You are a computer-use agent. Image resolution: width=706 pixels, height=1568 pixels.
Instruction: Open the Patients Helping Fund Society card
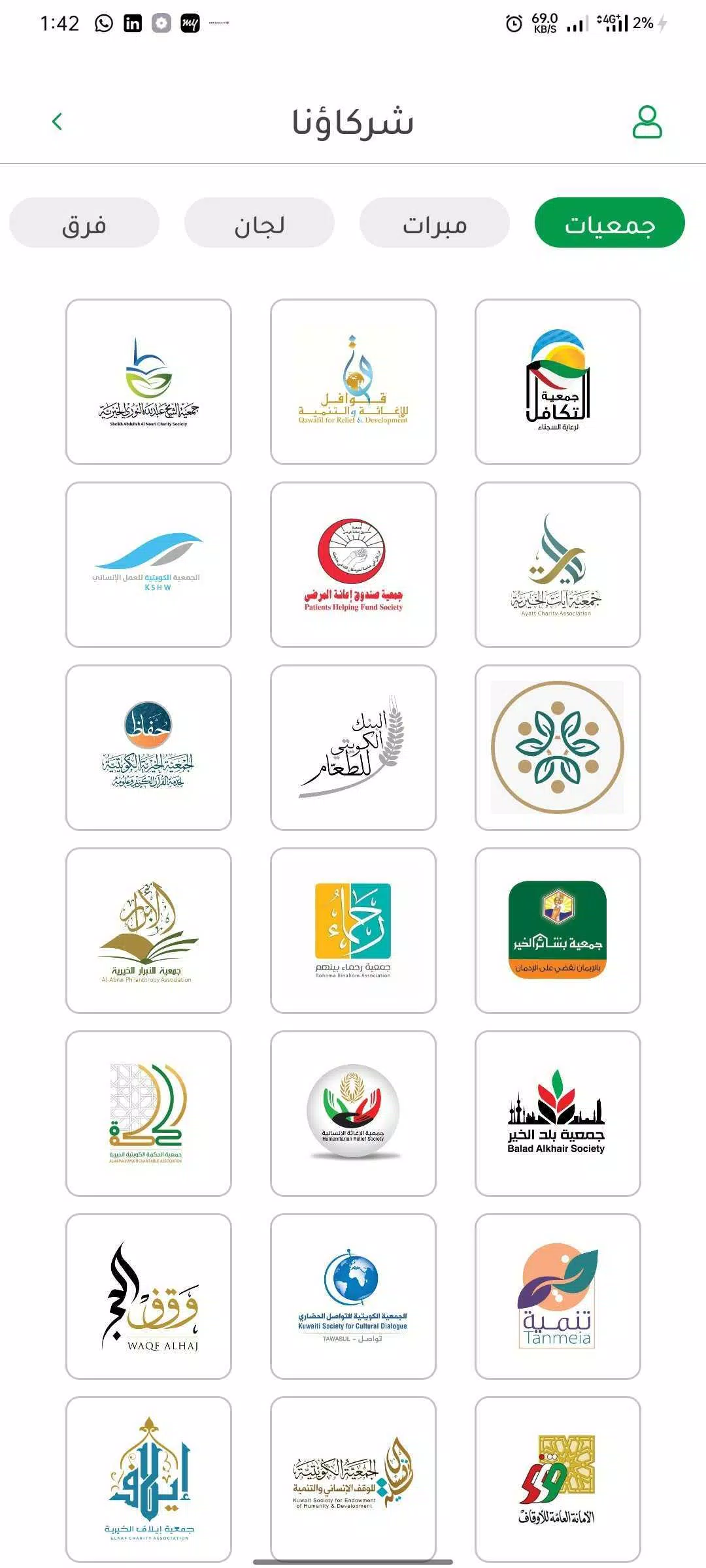353,565
